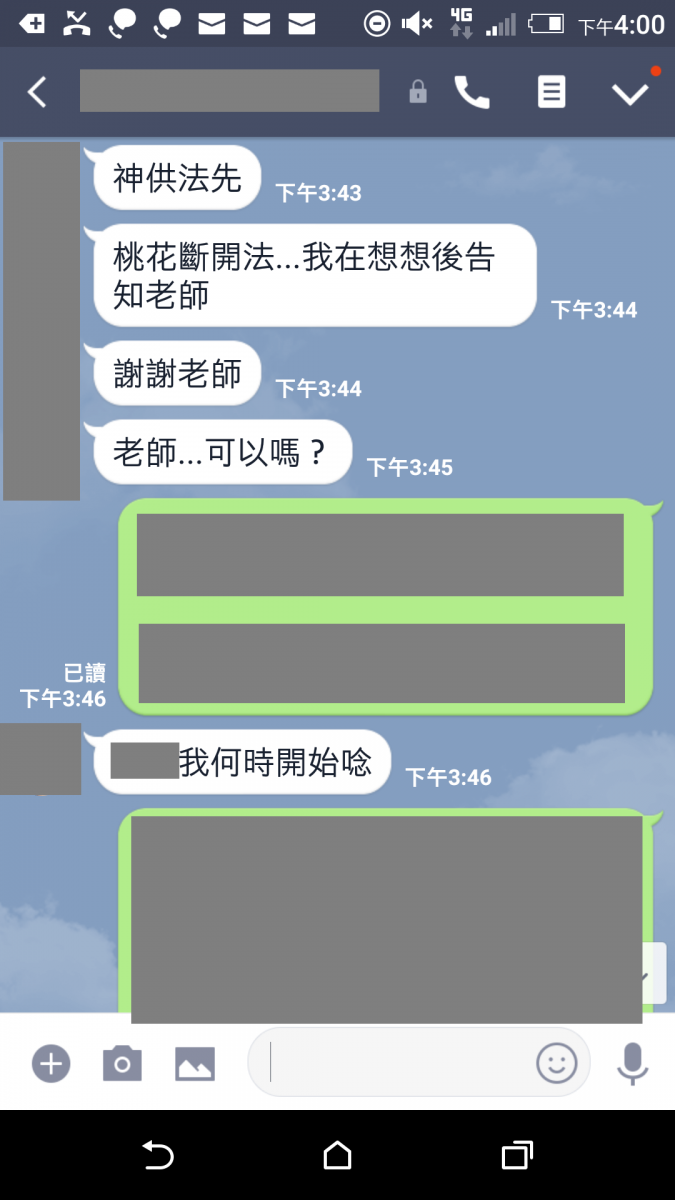Tap the system home button

tap(337, 1156)
